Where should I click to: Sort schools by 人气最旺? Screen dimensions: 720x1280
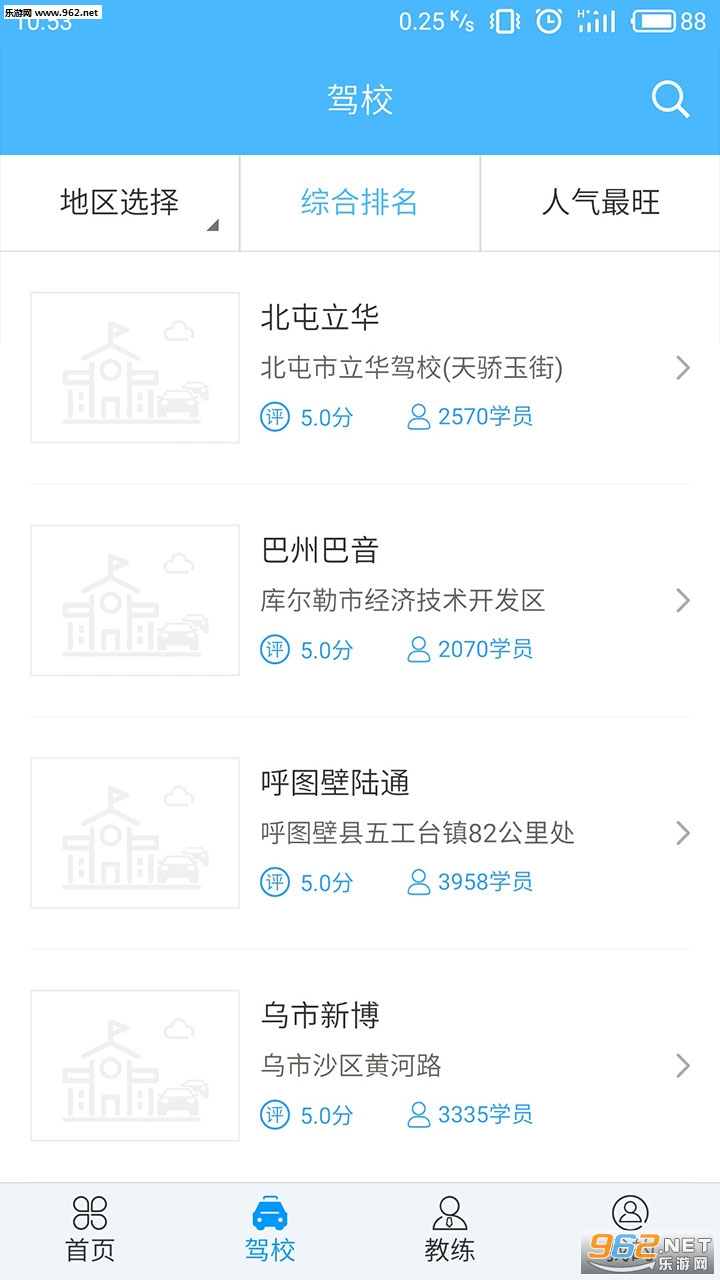(x=600, y=203)
